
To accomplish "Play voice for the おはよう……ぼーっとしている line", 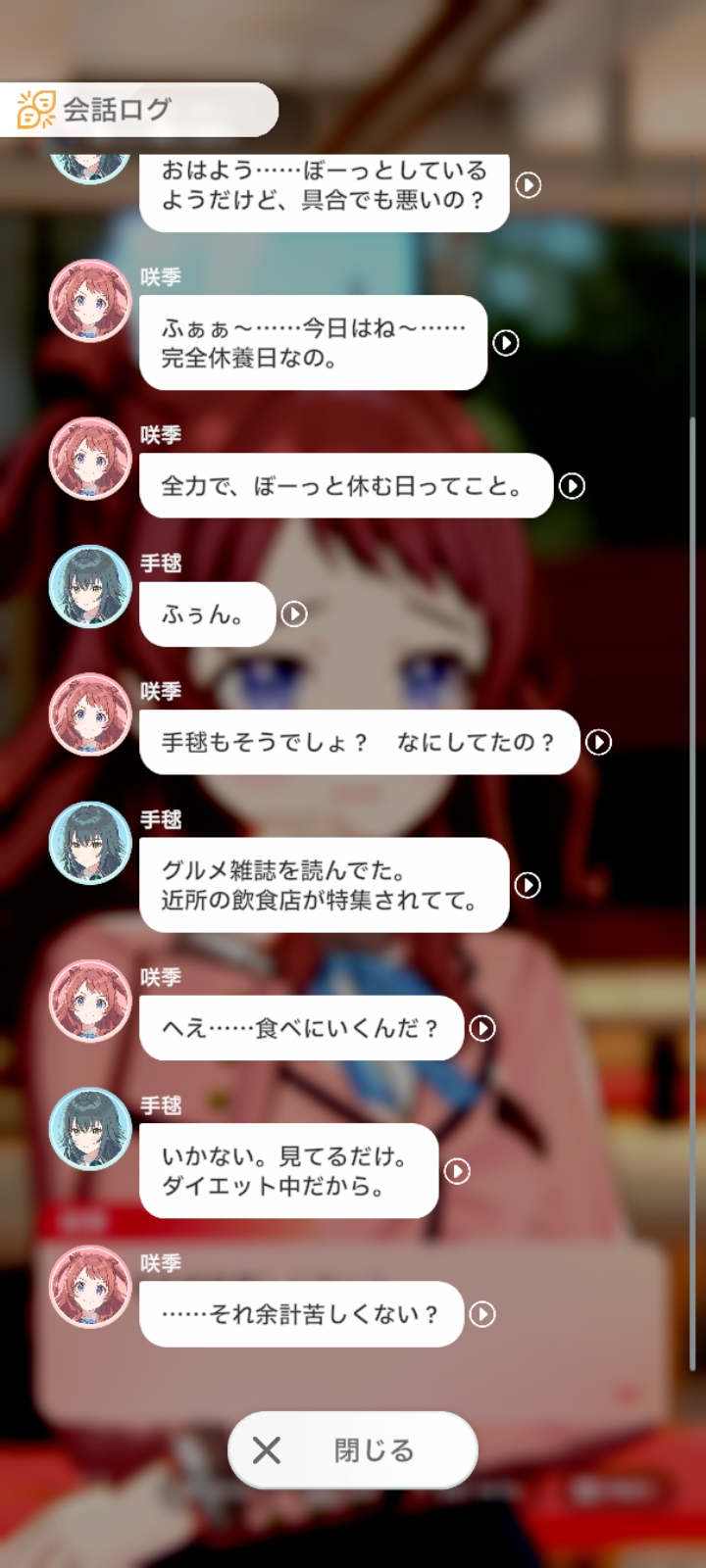I will point(529,185).
